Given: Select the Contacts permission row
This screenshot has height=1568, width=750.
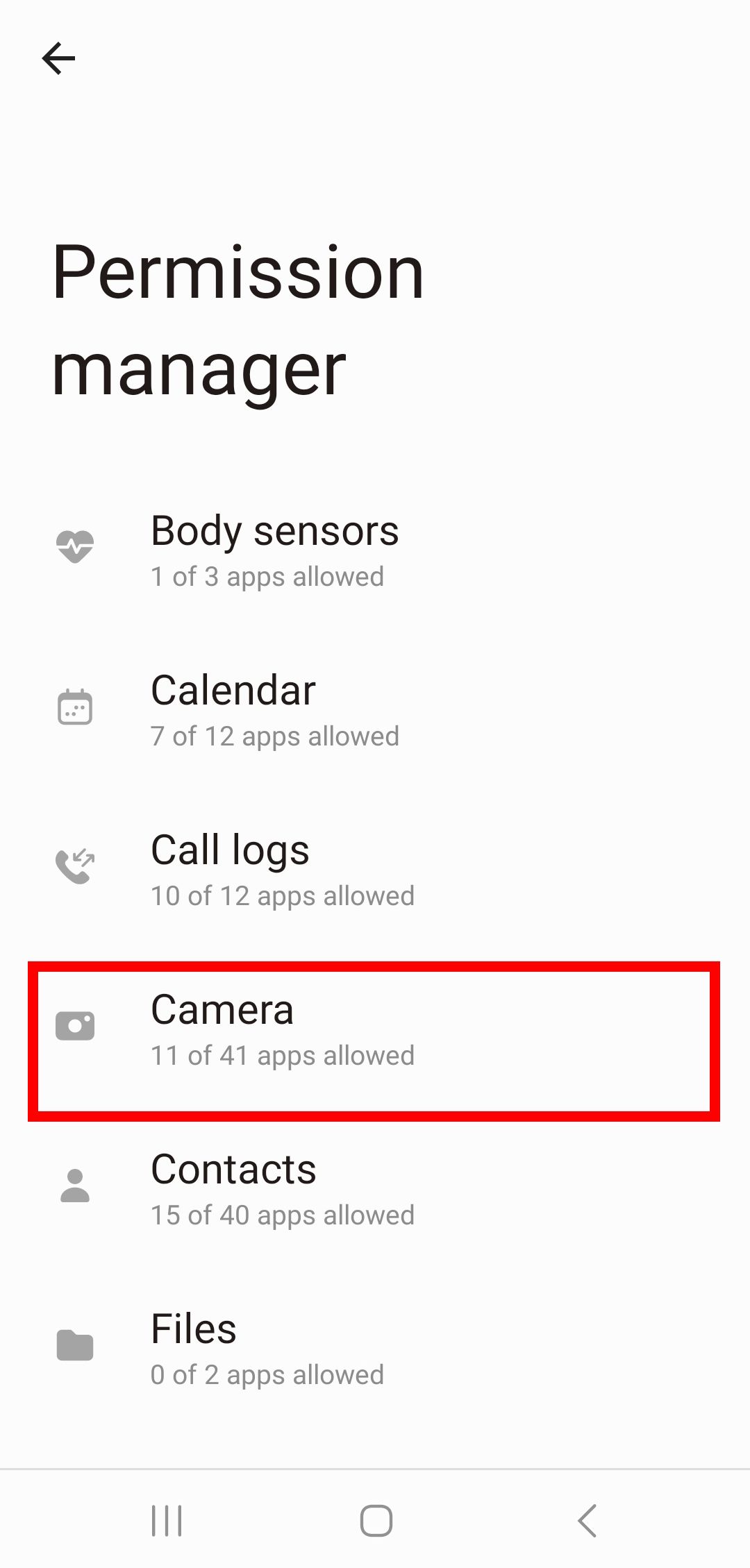Looking at the screenshot, I should (375, 1188).
